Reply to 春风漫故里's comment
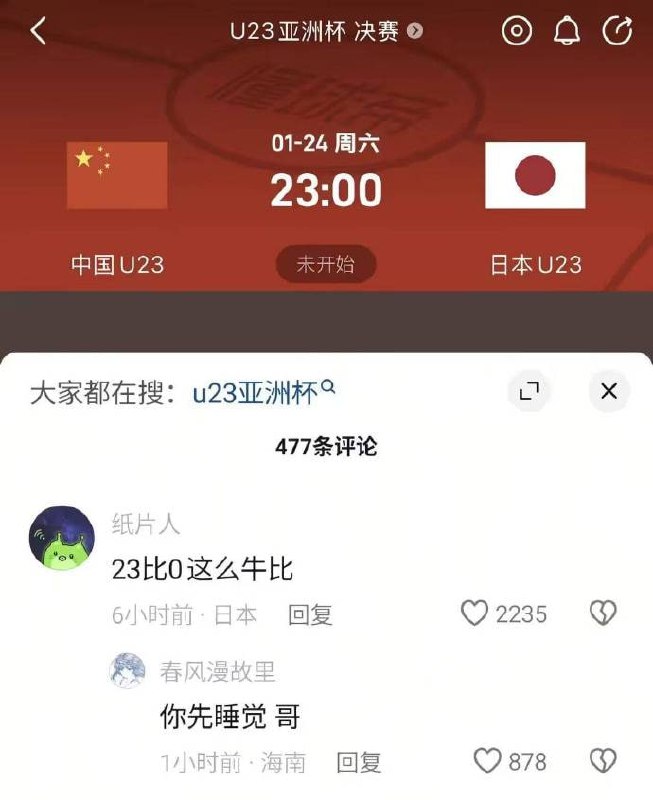This screenshot has height=800, width=653. [358, 762]
